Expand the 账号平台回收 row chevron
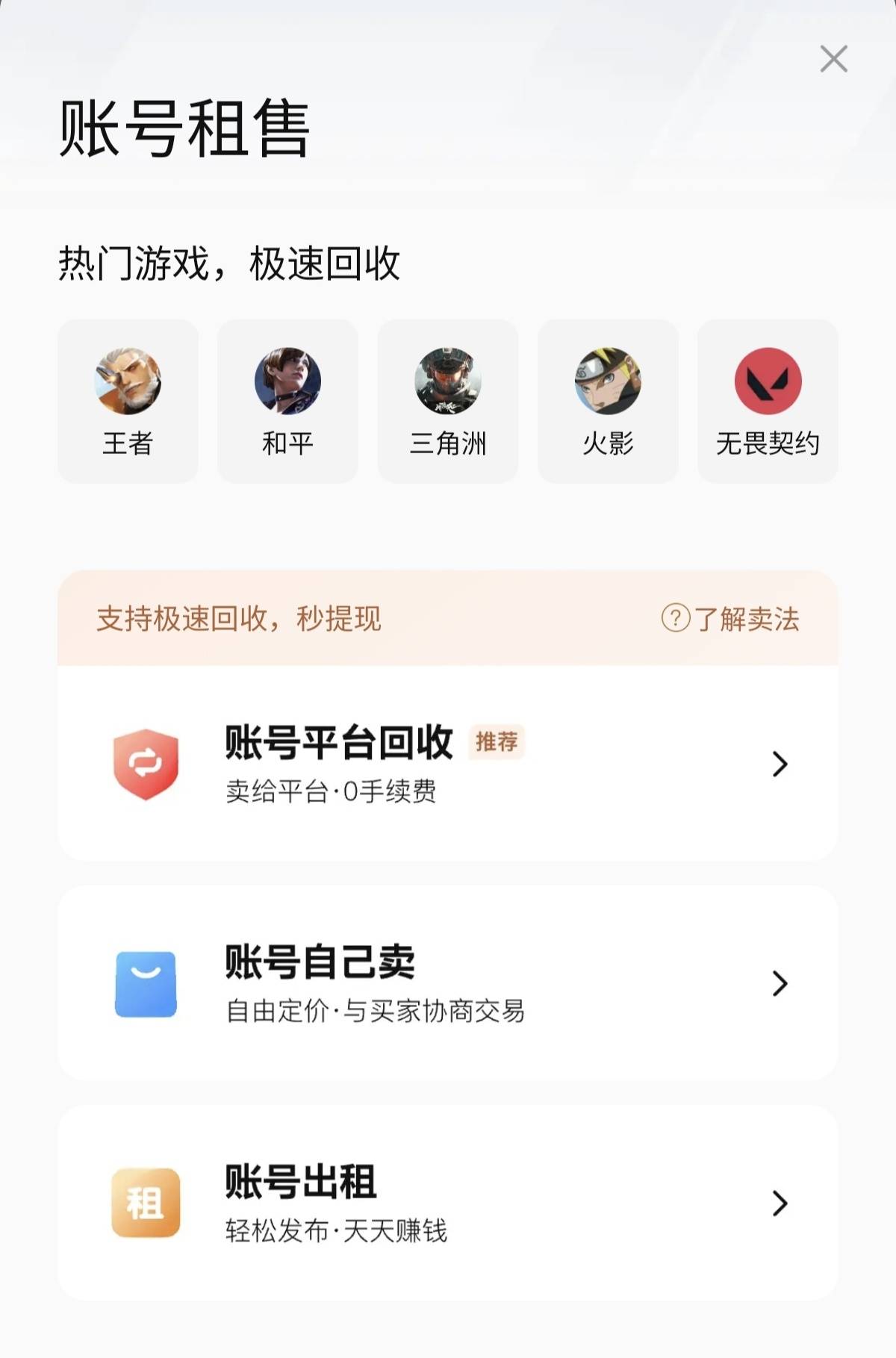Screen dimensions: 896x1358 coord(779,764)
